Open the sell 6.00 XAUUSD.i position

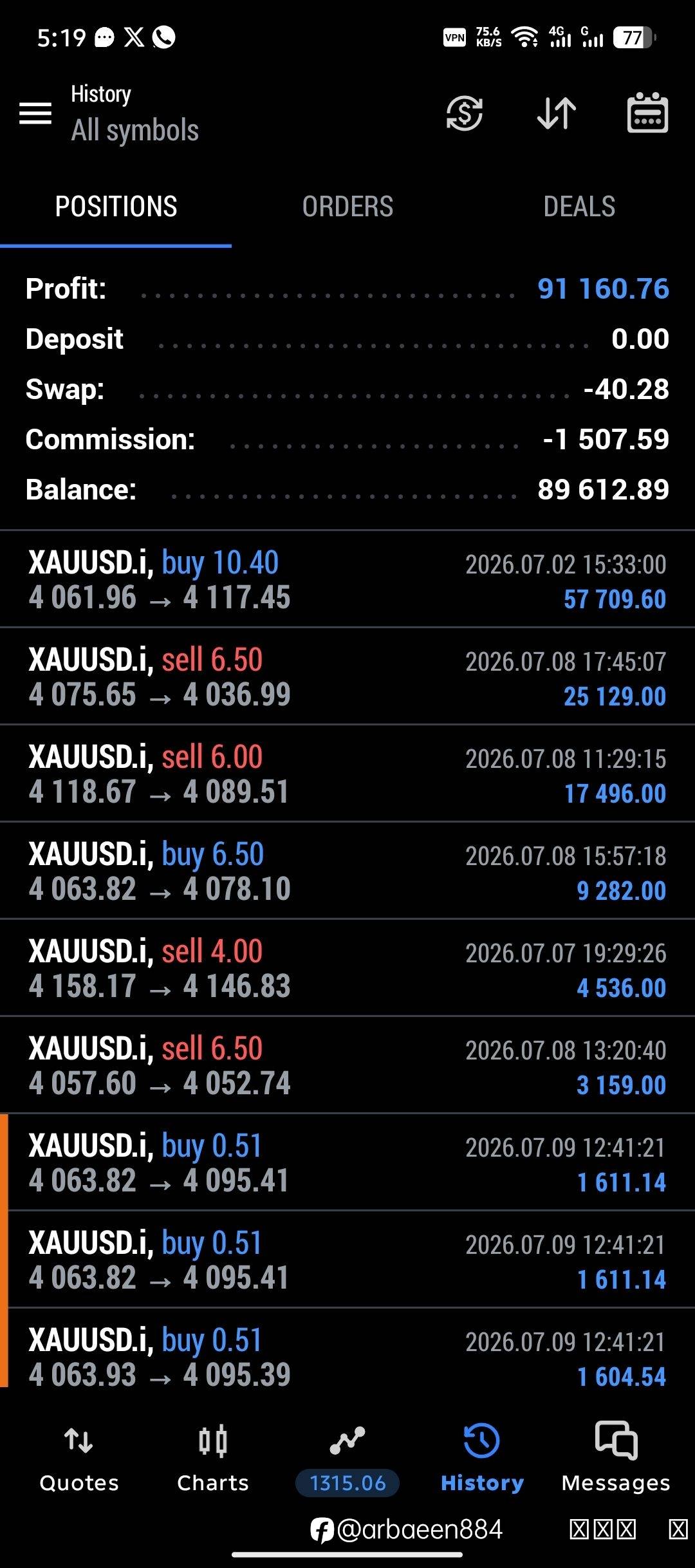[347, 774]
